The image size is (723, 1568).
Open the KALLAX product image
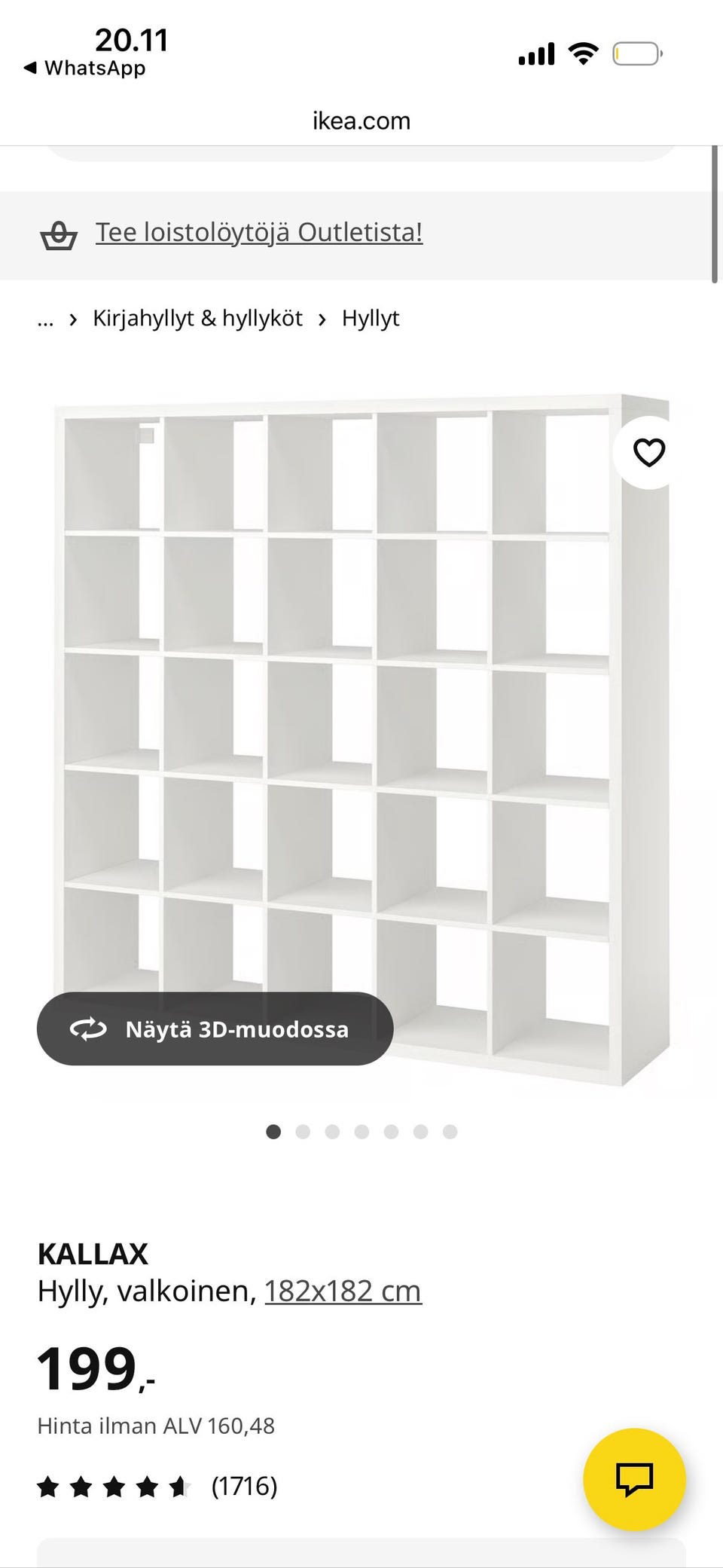tap(361, 738)
